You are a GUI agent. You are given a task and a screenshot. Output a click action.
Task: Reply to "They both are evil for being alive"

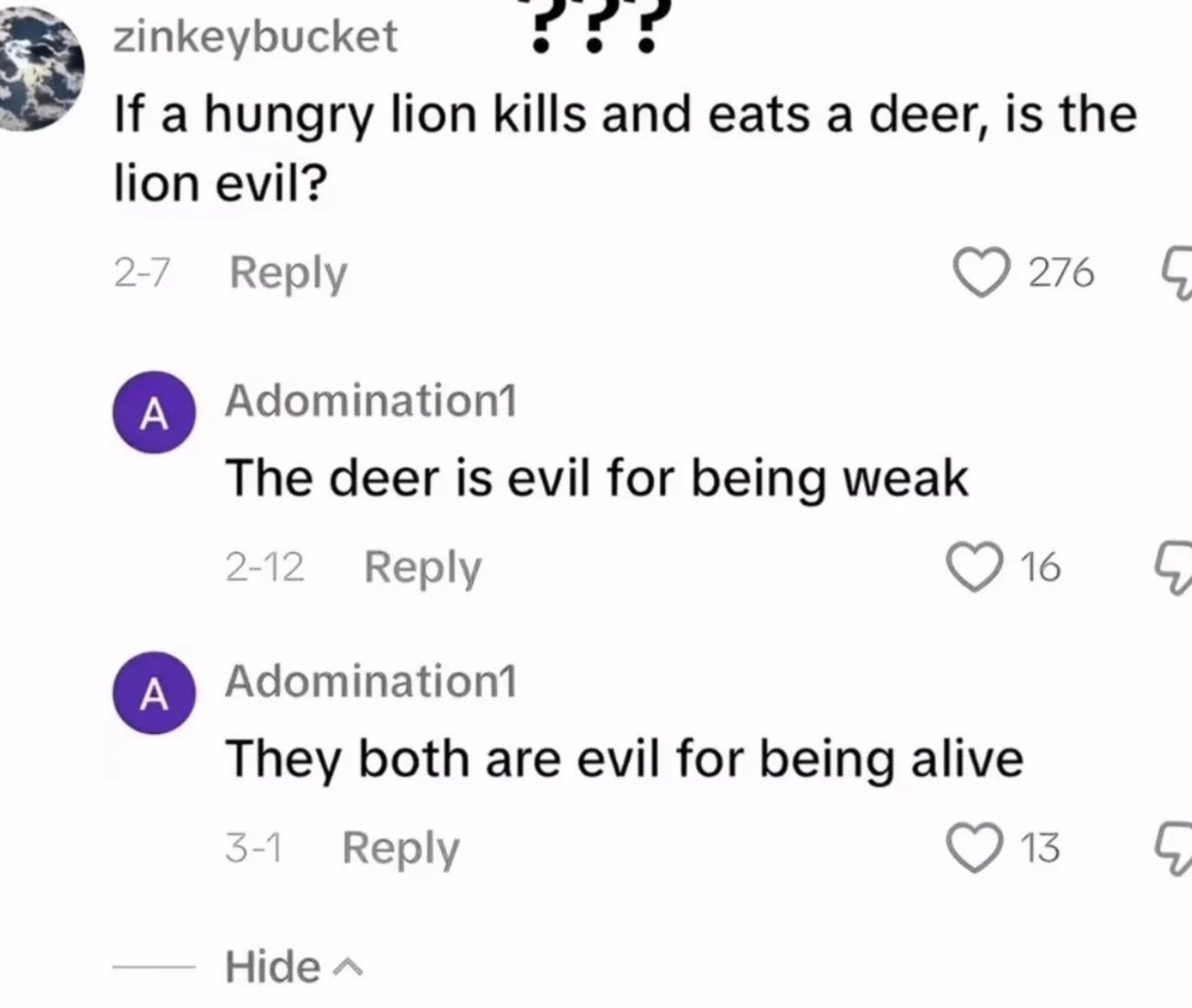pos(401,849)
